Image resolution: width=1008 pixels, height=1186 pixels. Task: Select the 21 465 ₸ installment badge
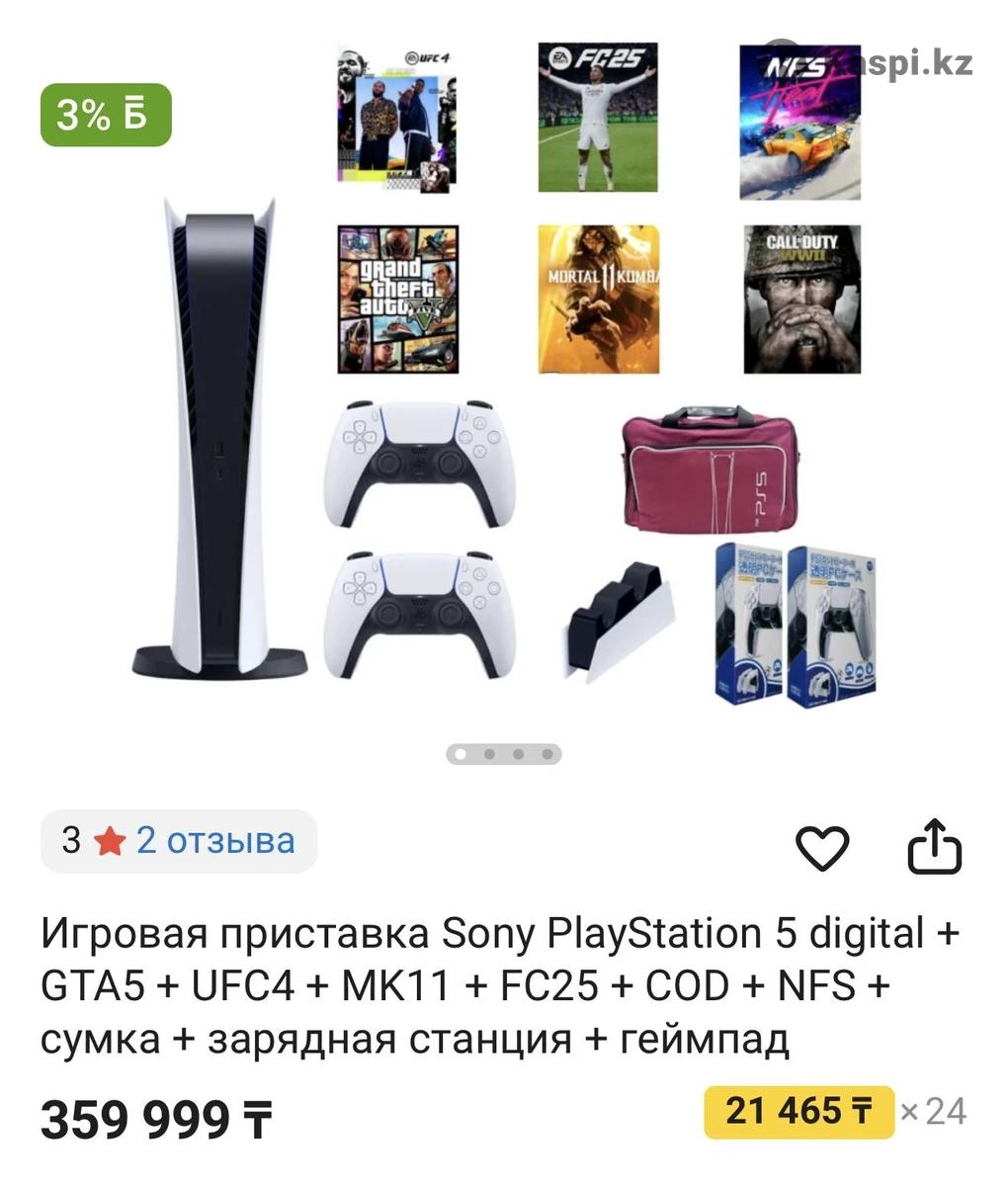(798, 1112)
